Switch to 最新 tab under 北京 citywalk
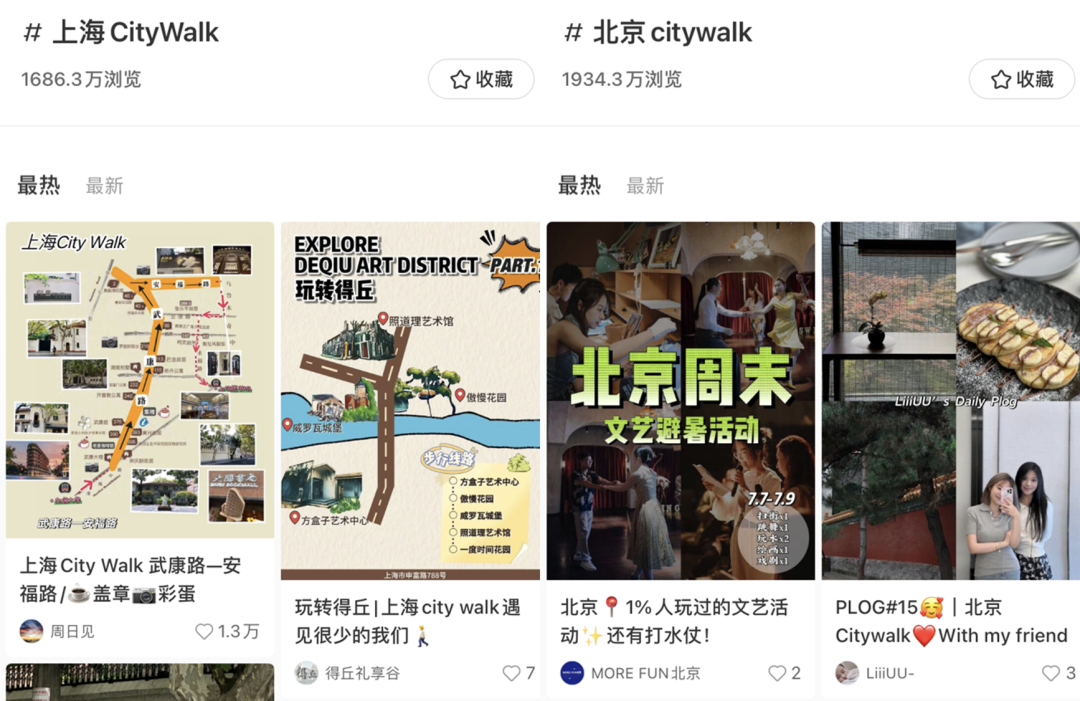The image size is (1080, 701). point(645,186)
